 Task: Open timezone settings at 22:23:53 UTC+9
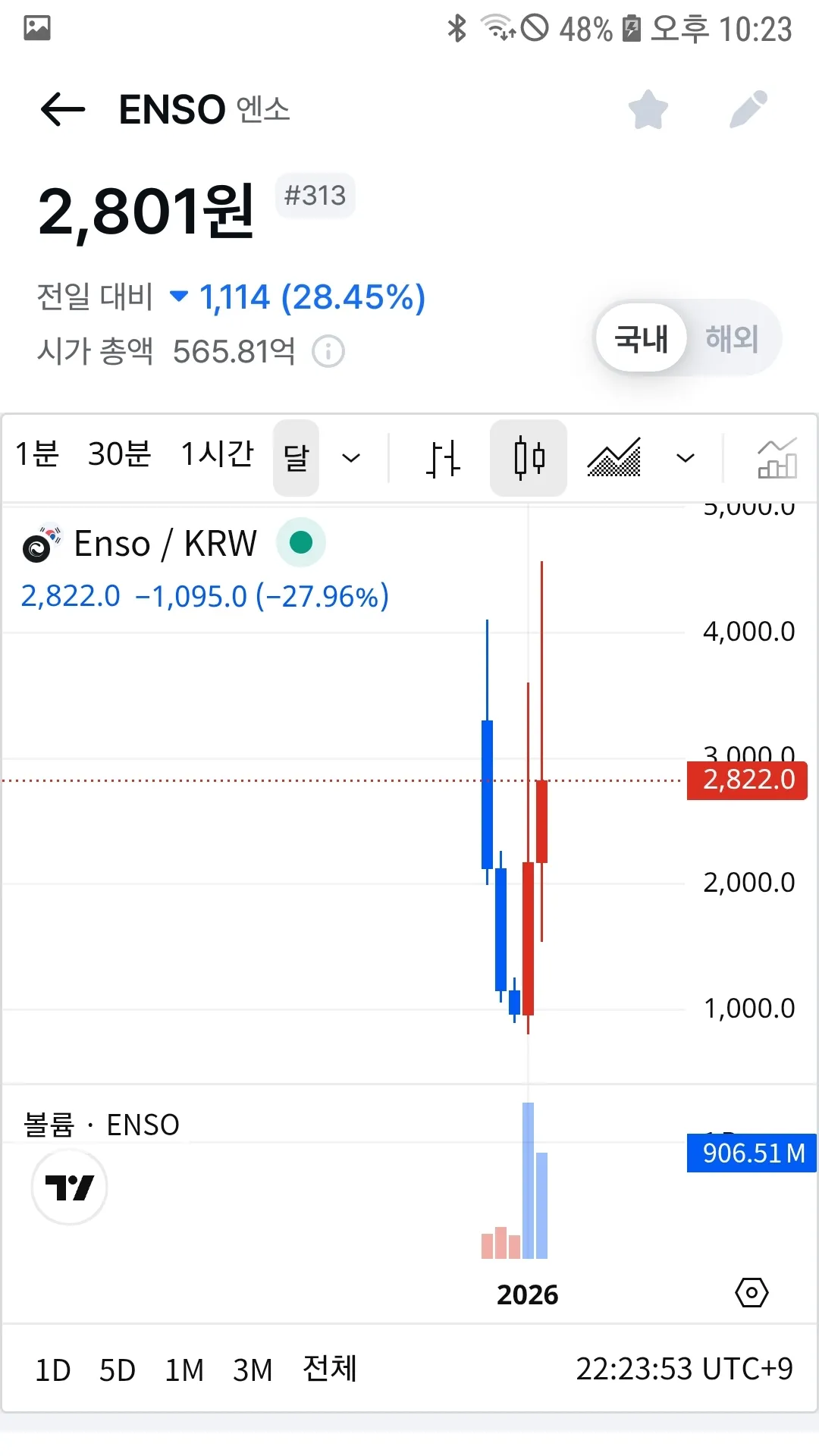tap(684, 1370)
